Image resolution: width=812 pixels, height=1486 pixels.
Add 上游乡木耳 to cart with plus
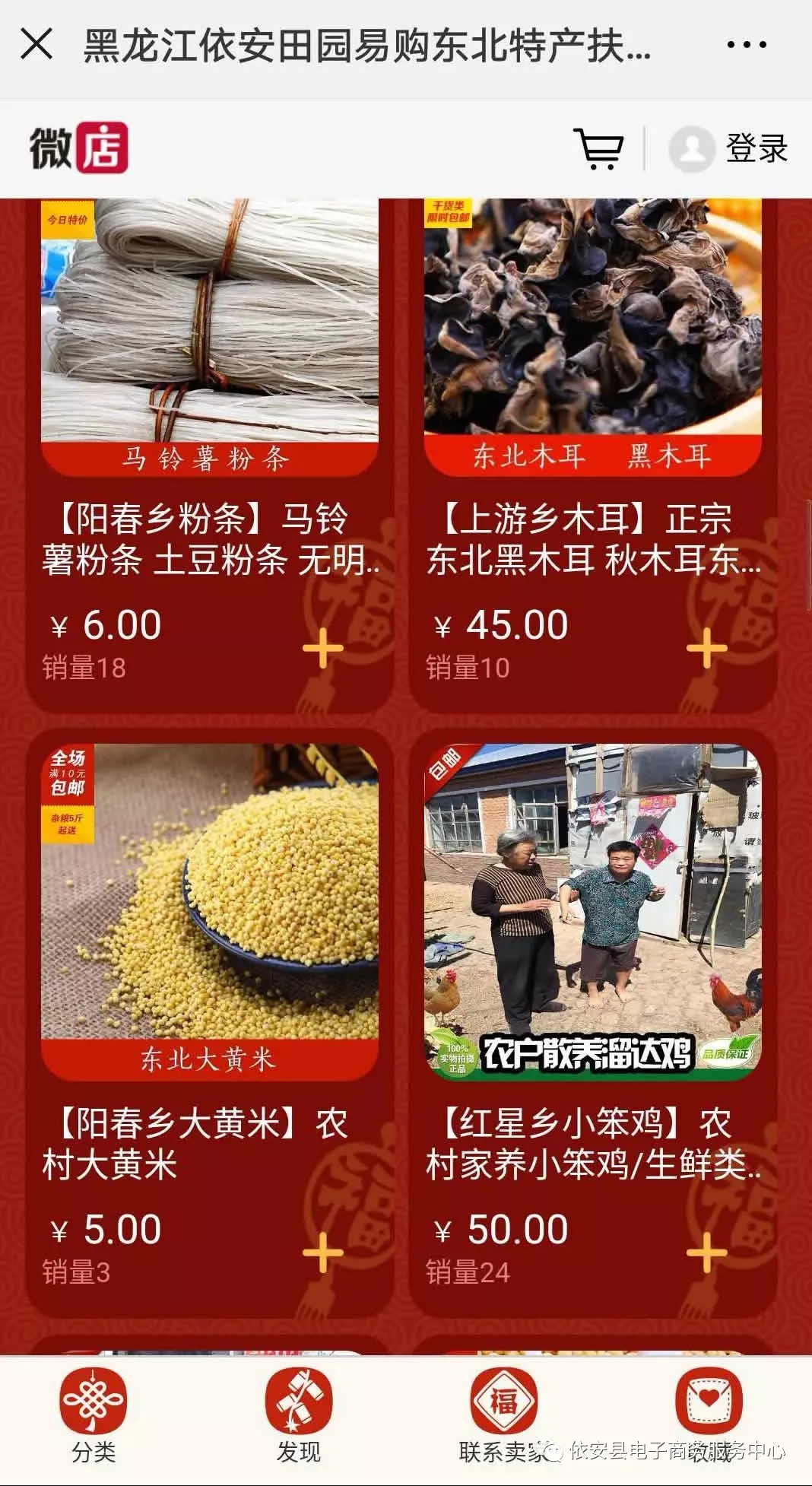tap(707, 649)
